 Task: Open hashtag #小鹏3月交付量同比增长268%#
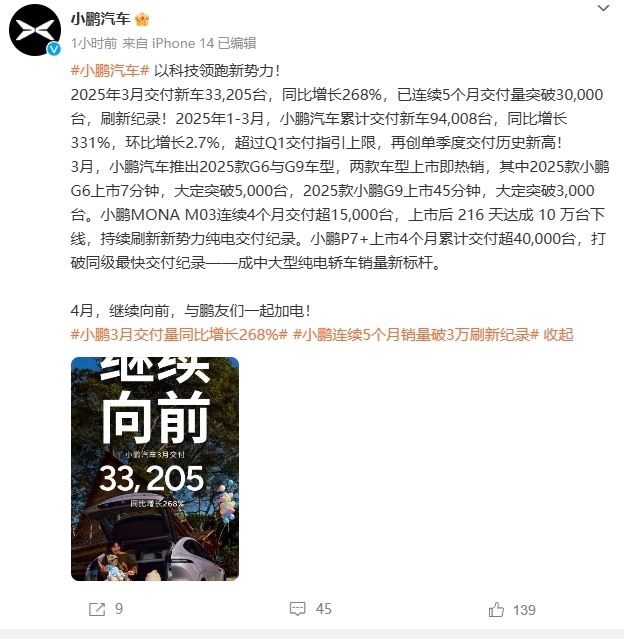point(179,334)
